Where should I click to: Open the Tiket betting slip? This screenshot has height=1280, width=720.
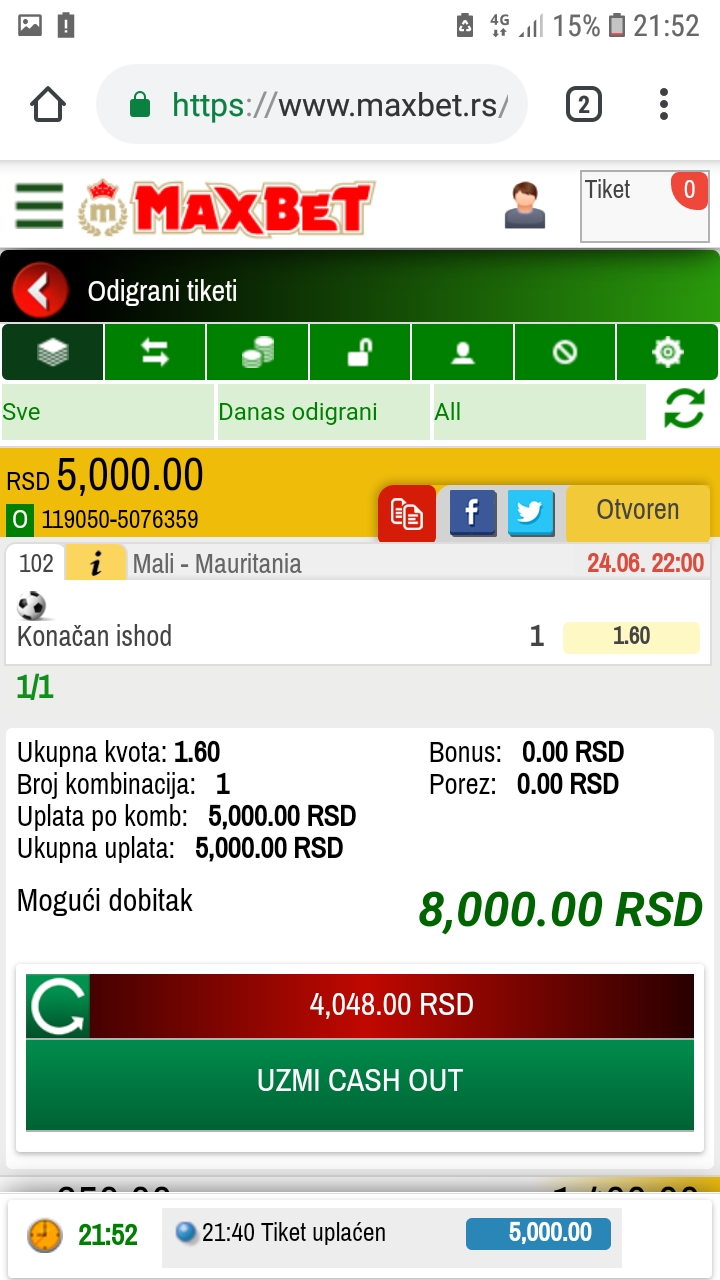point(644,207)
